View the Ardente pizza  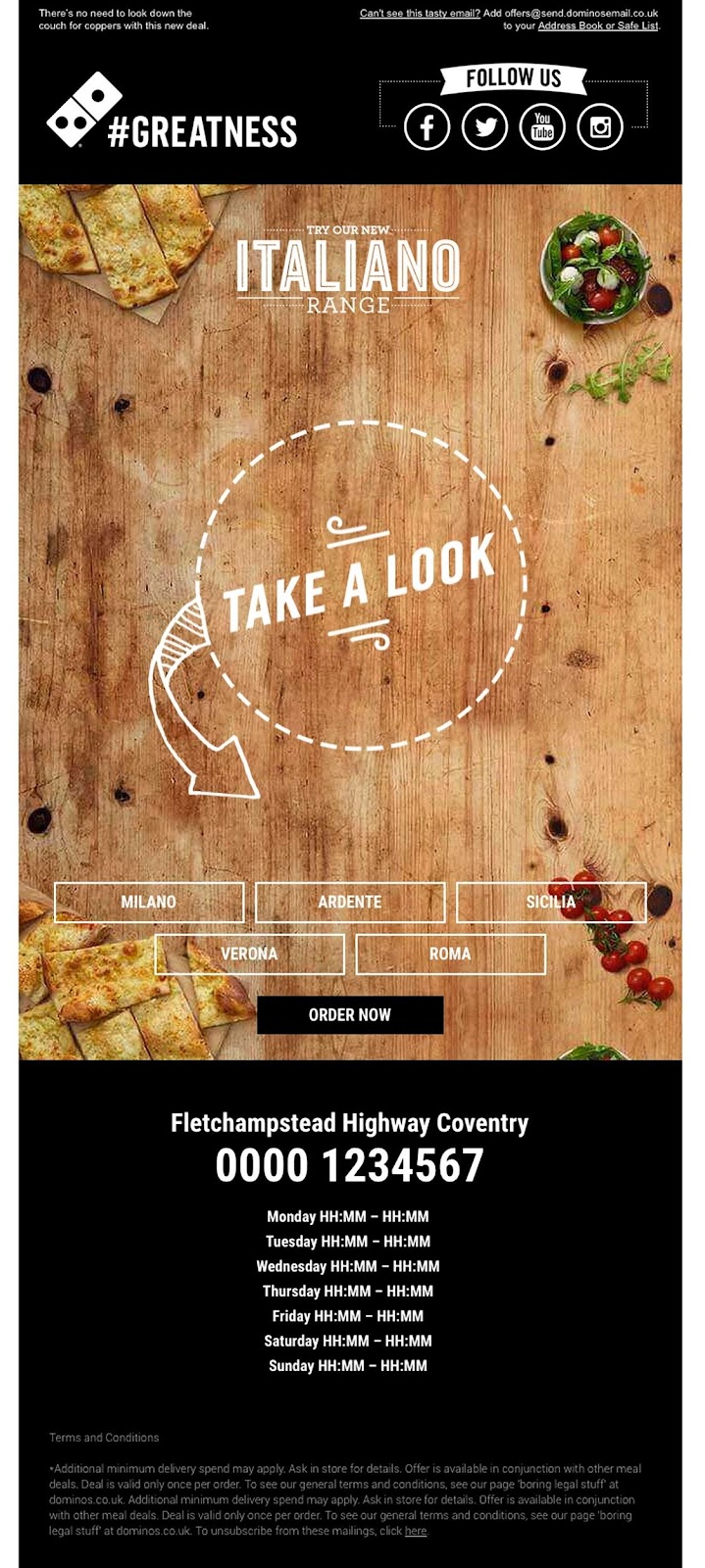click(350, 902)
